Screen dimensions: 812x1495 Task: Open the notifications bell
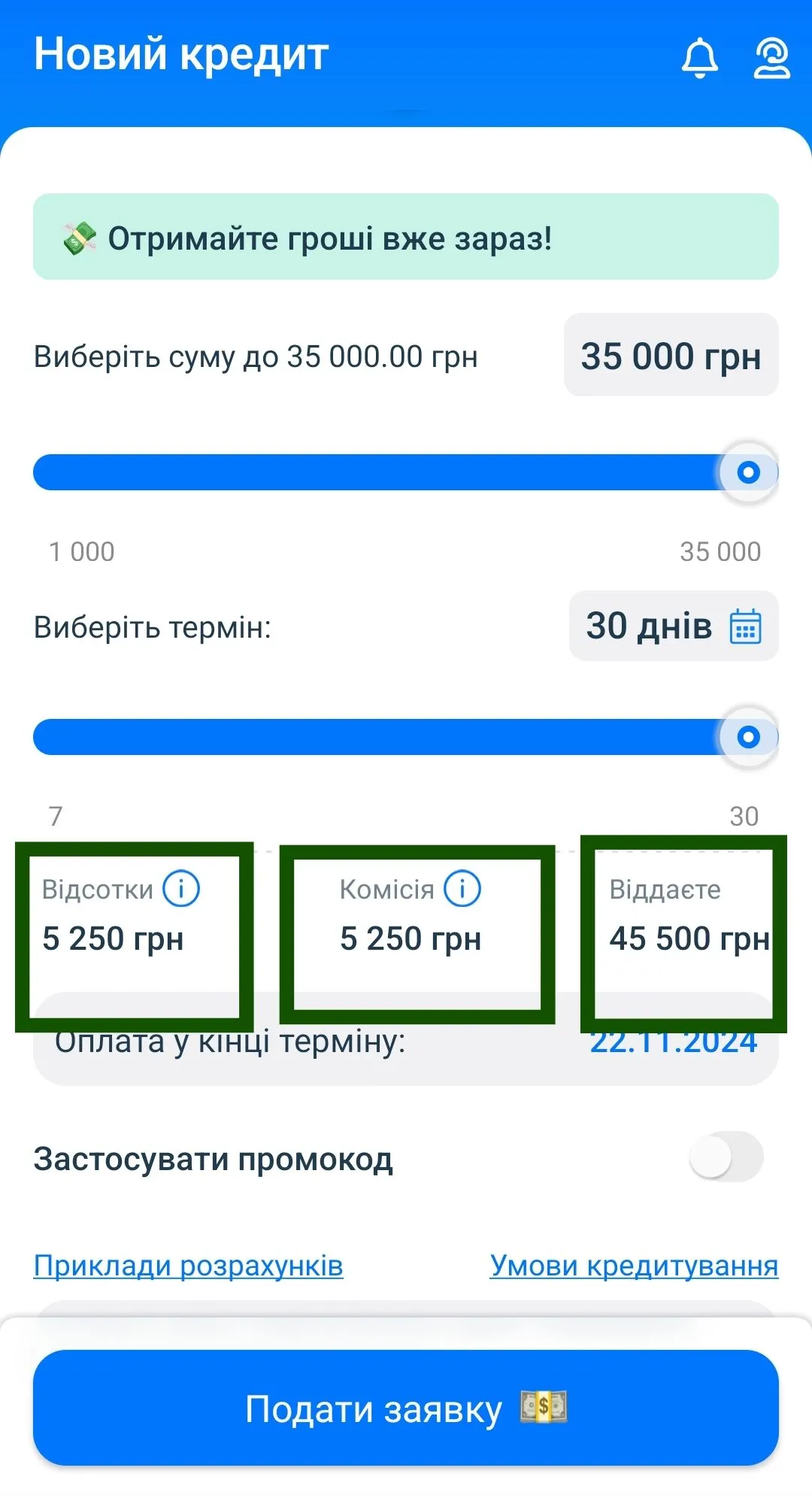click(699, 57)
